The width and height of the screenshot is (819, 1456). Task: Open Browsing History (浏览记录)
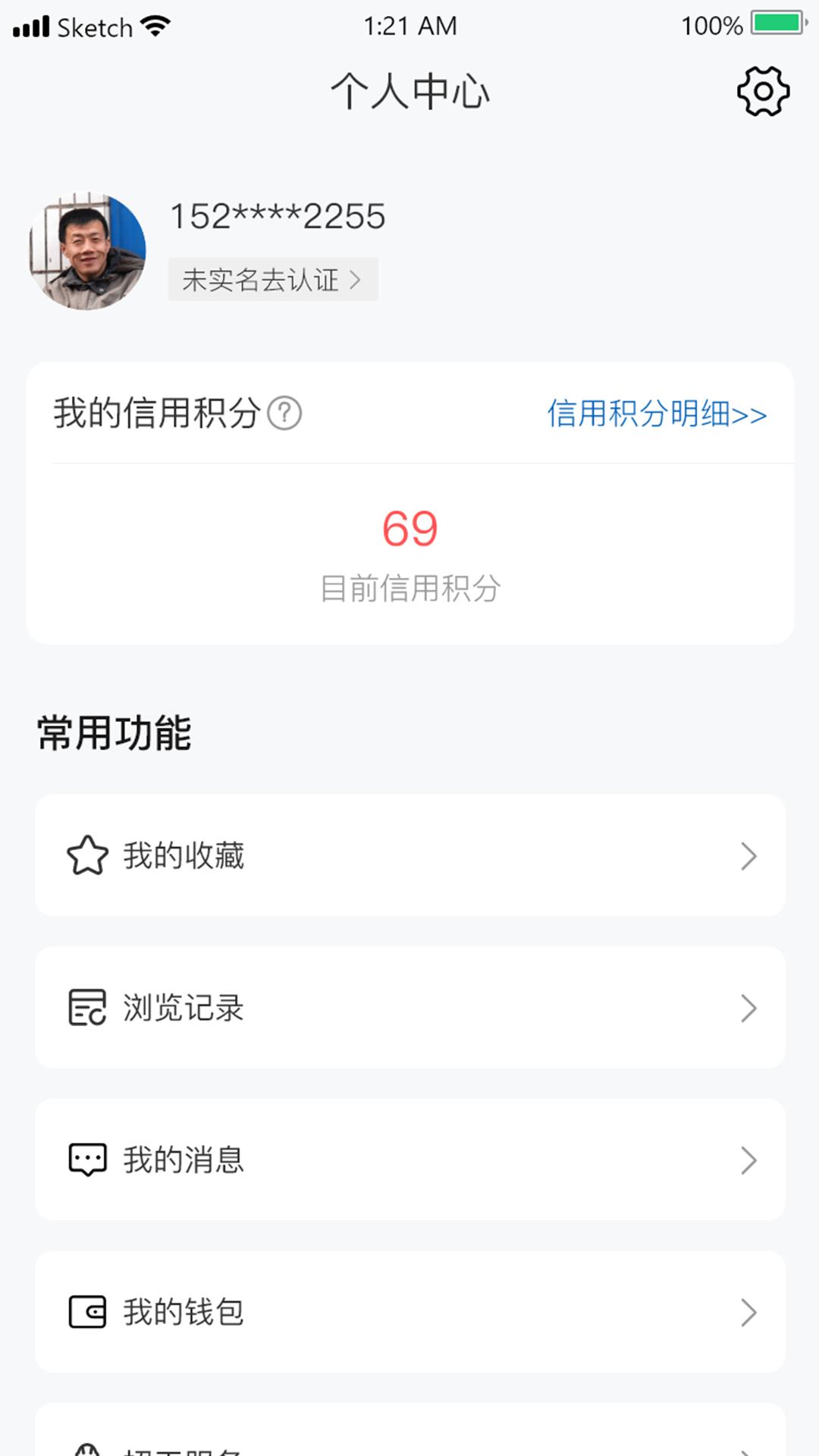(409, 1008)
